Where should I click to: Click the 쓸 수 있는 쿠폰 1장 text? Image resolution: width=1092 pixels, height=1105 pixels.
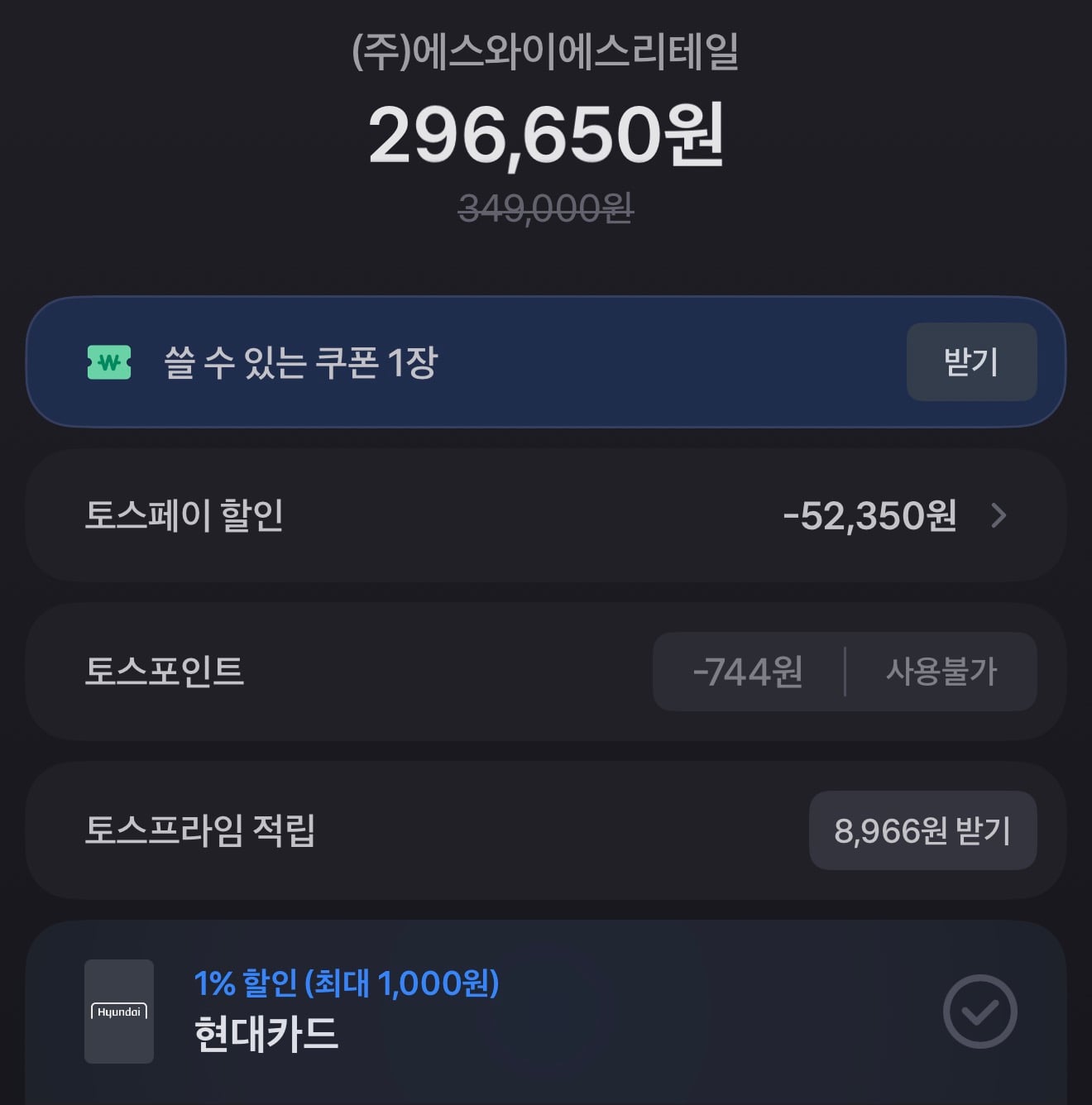[x=299, y=361]
